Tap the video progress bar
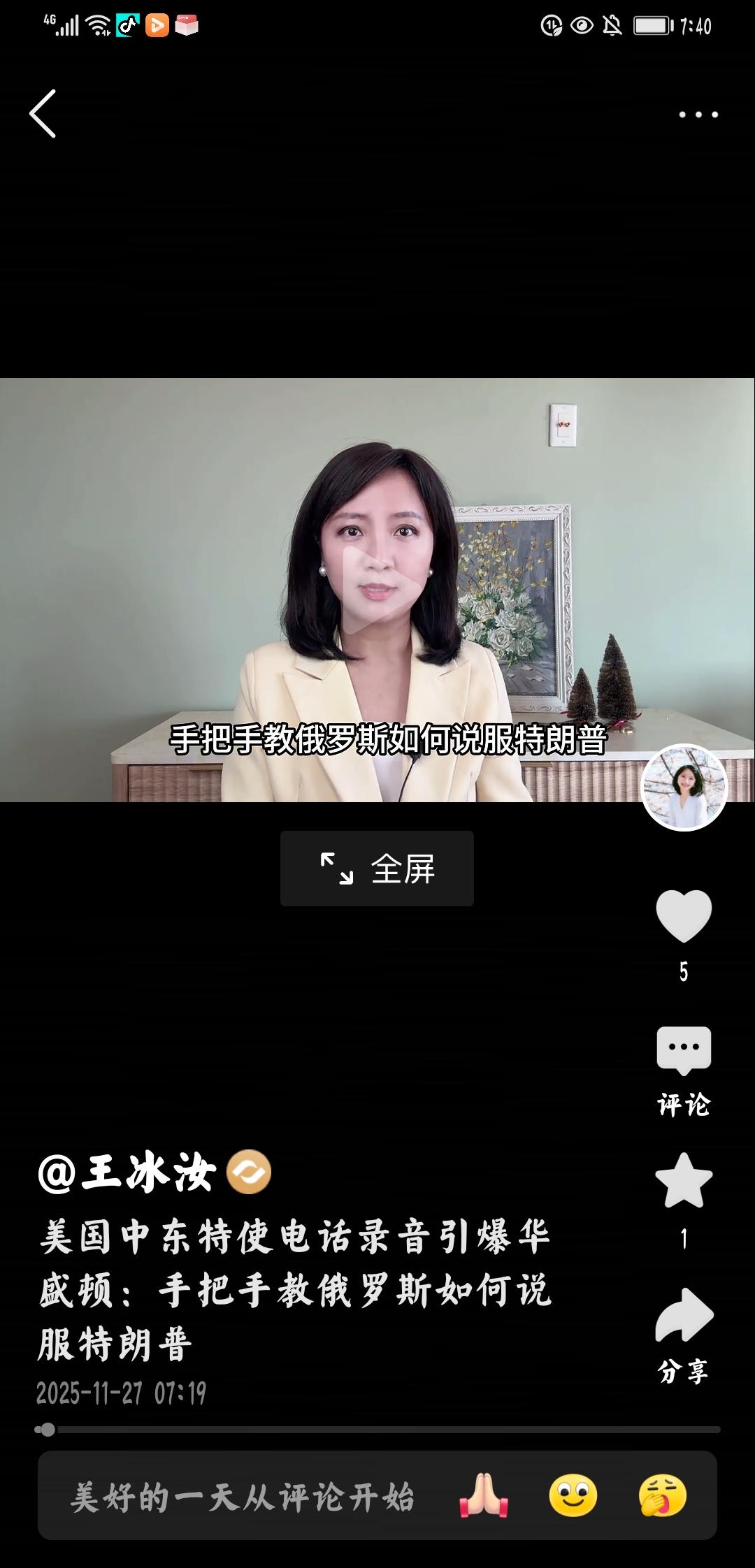 click(377, 1430)
